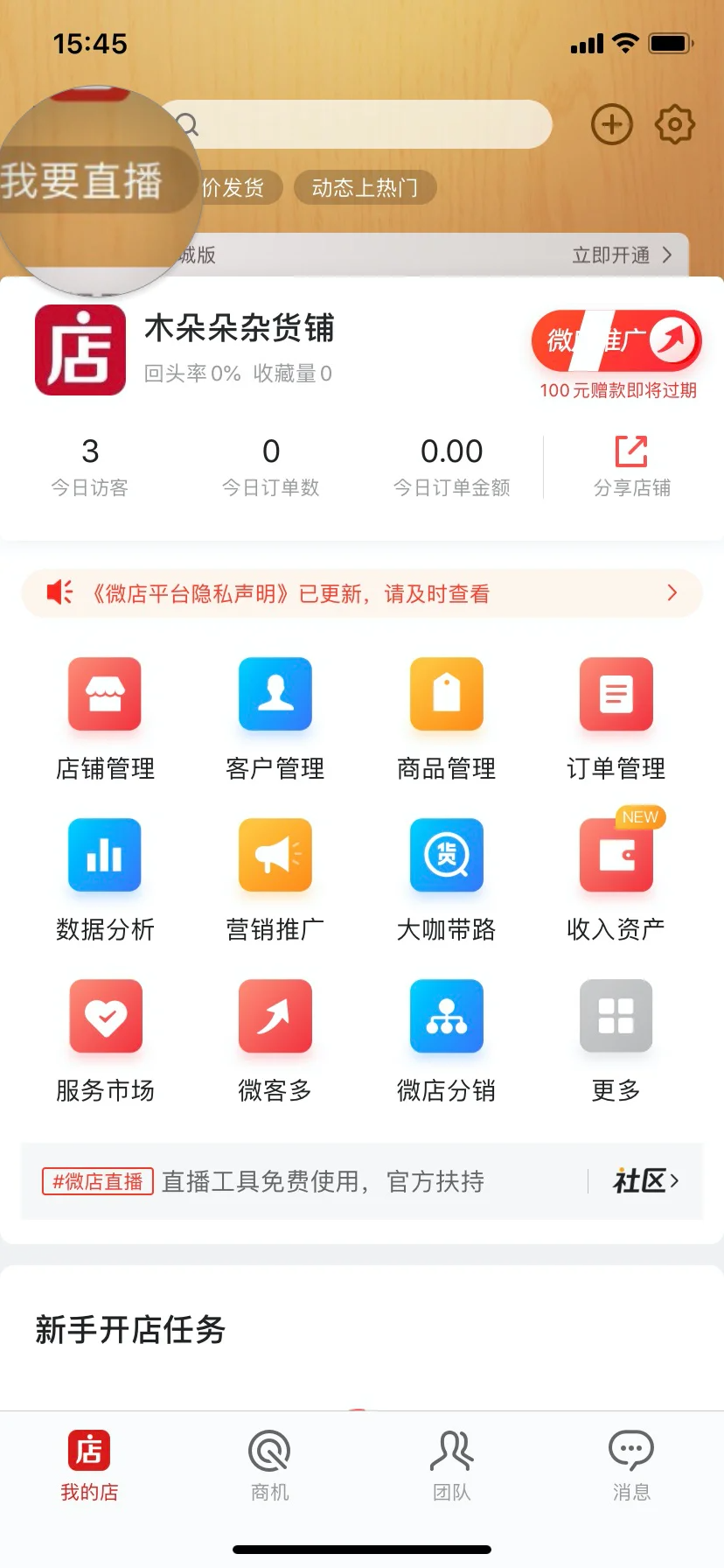Share the shop via 分享店铺
The width and height of the screenshot is (724, 1568).
(x=631, y=466)
